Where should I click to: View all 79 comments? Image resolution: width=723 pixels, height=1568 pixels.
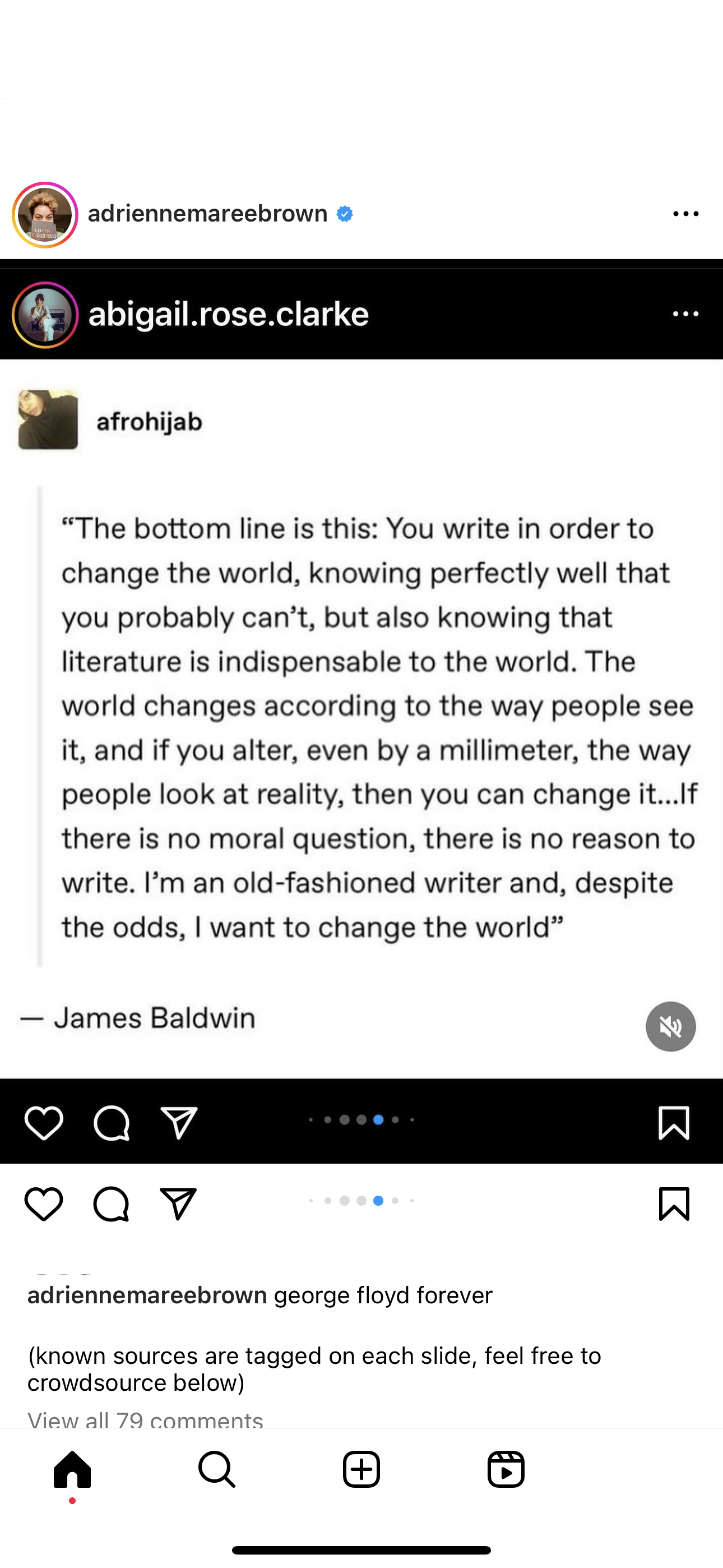click(x=146, y=1419)
